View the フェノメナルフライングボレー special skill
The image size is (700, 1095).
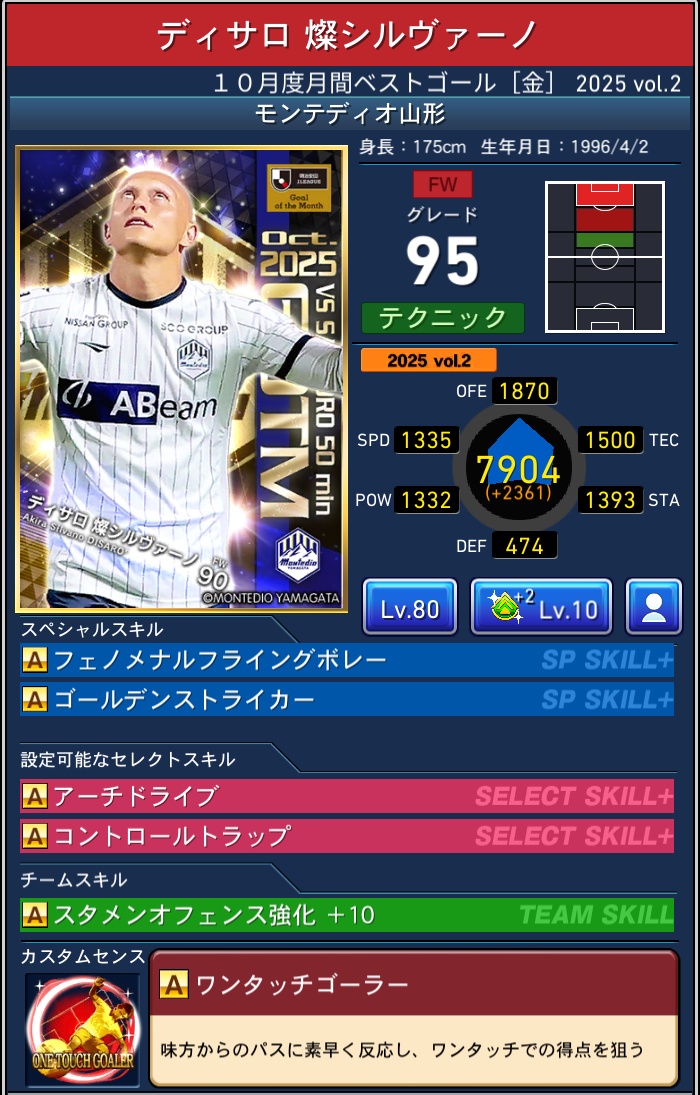pyautogui.click(x=347, y=660)
